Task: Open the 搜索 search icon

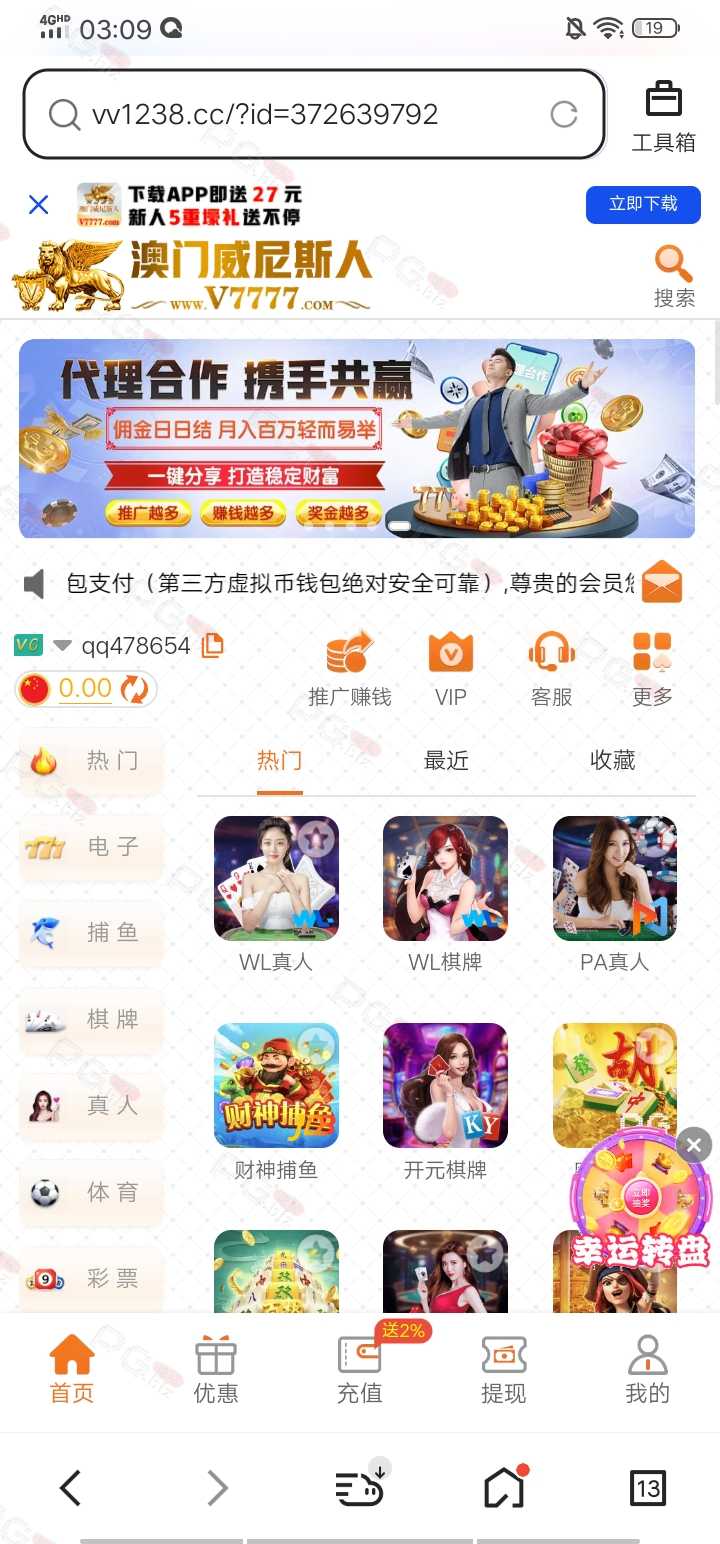Action: pyautogui.click(x=673, y=276)
